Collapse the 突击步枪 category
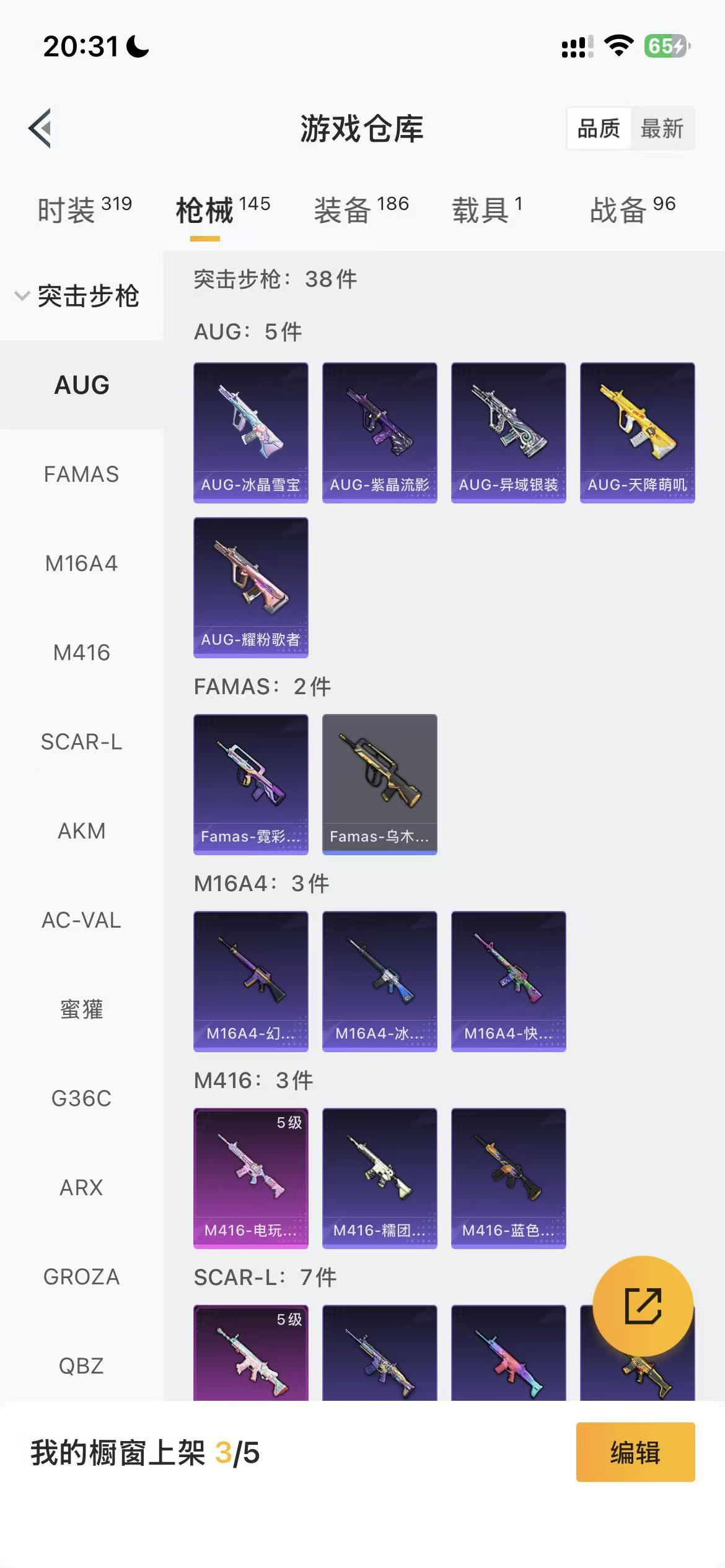 (77, 296)
